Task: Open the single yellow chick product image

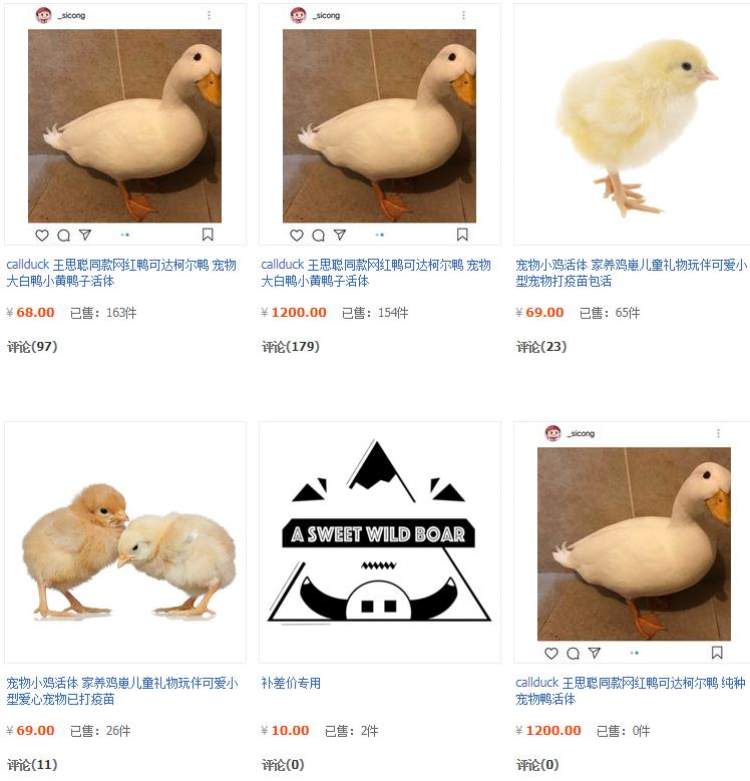Action: pyautogui.click(x=632, y=125)
